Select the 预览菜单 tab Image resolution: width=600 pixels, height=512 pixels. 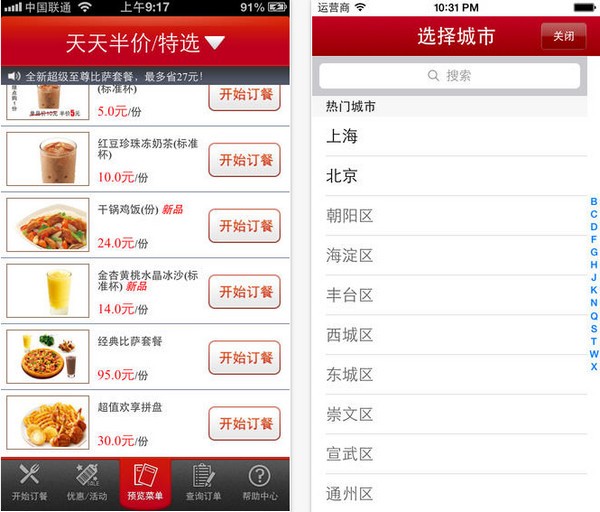[145, 484]
